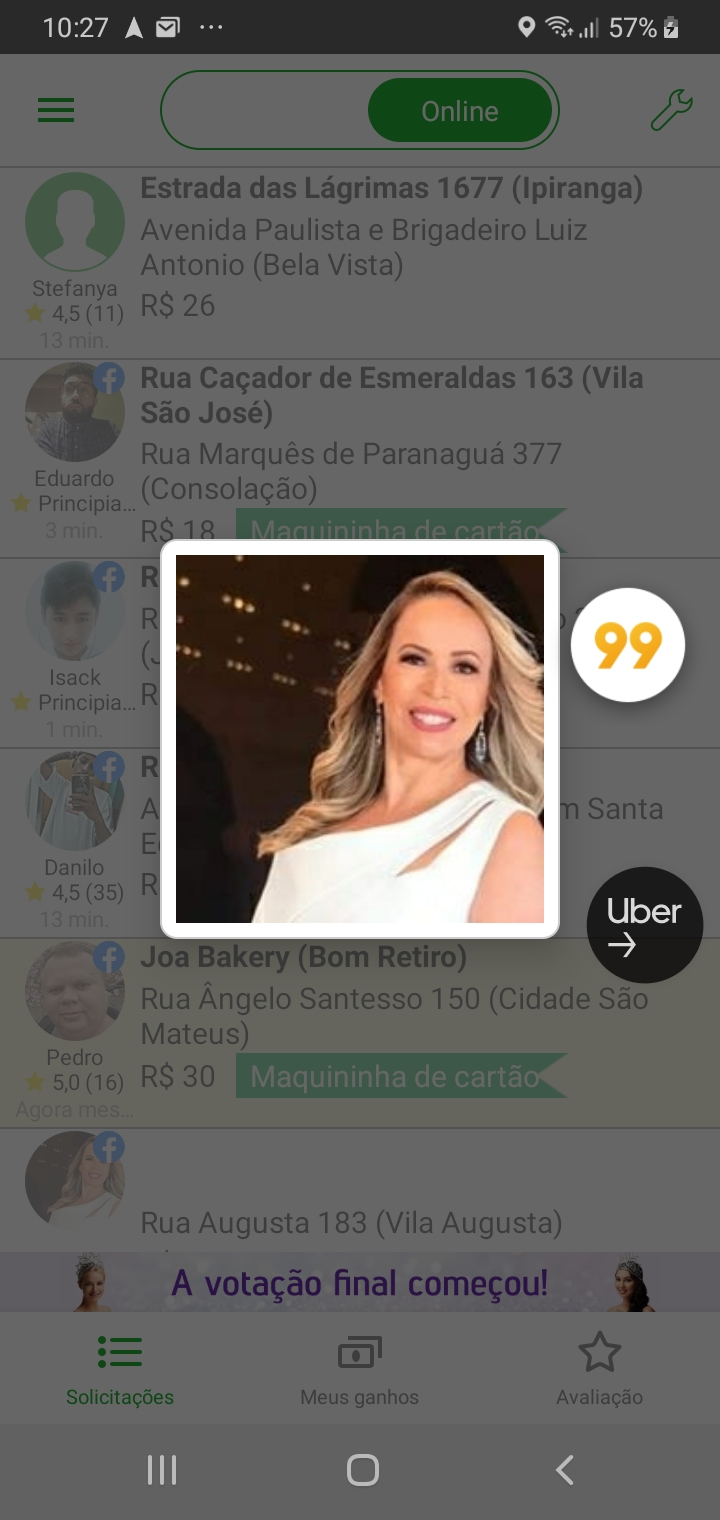Open the Uber floating shortcut
Image resolution: width=720 pixels, height=1520 pixels.
644,925
